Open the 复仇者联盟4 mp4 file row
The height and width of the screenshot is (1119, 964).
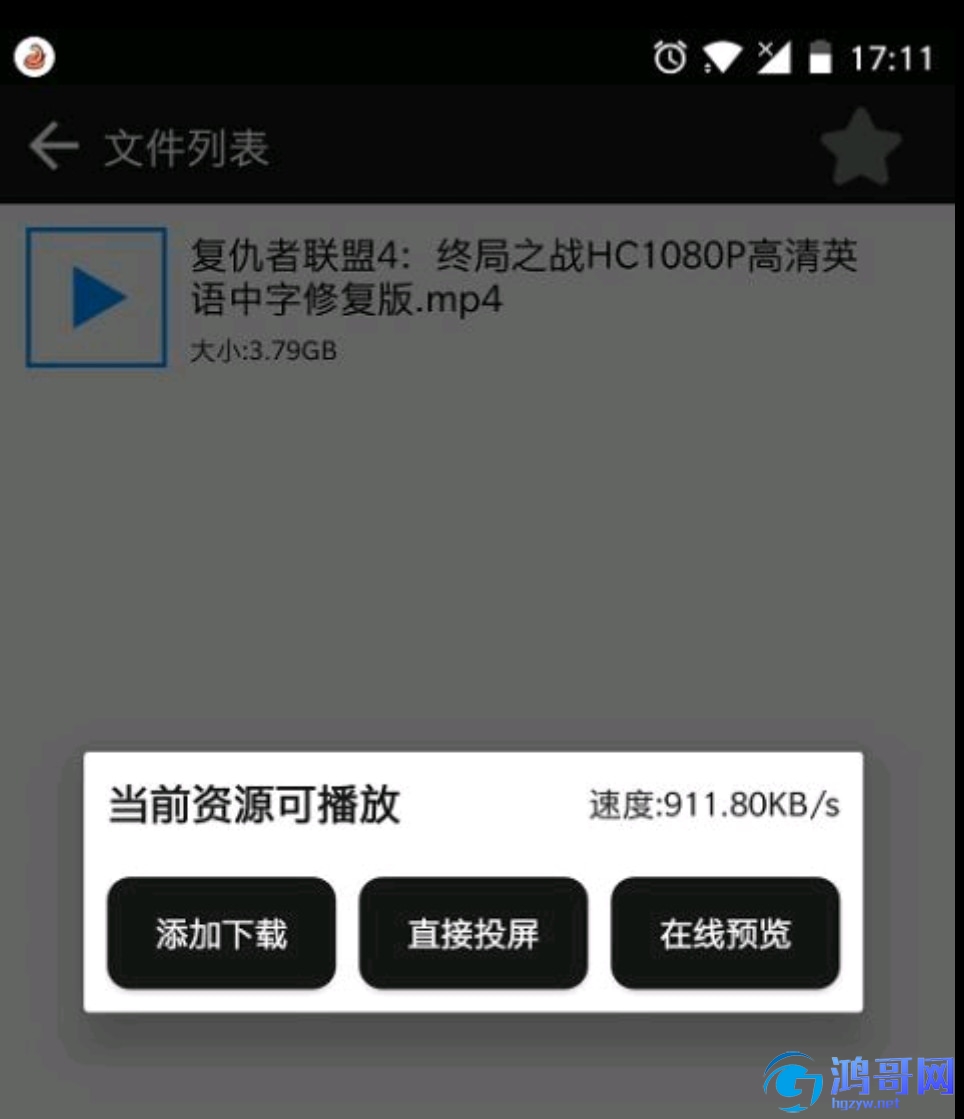click(480, 296)
